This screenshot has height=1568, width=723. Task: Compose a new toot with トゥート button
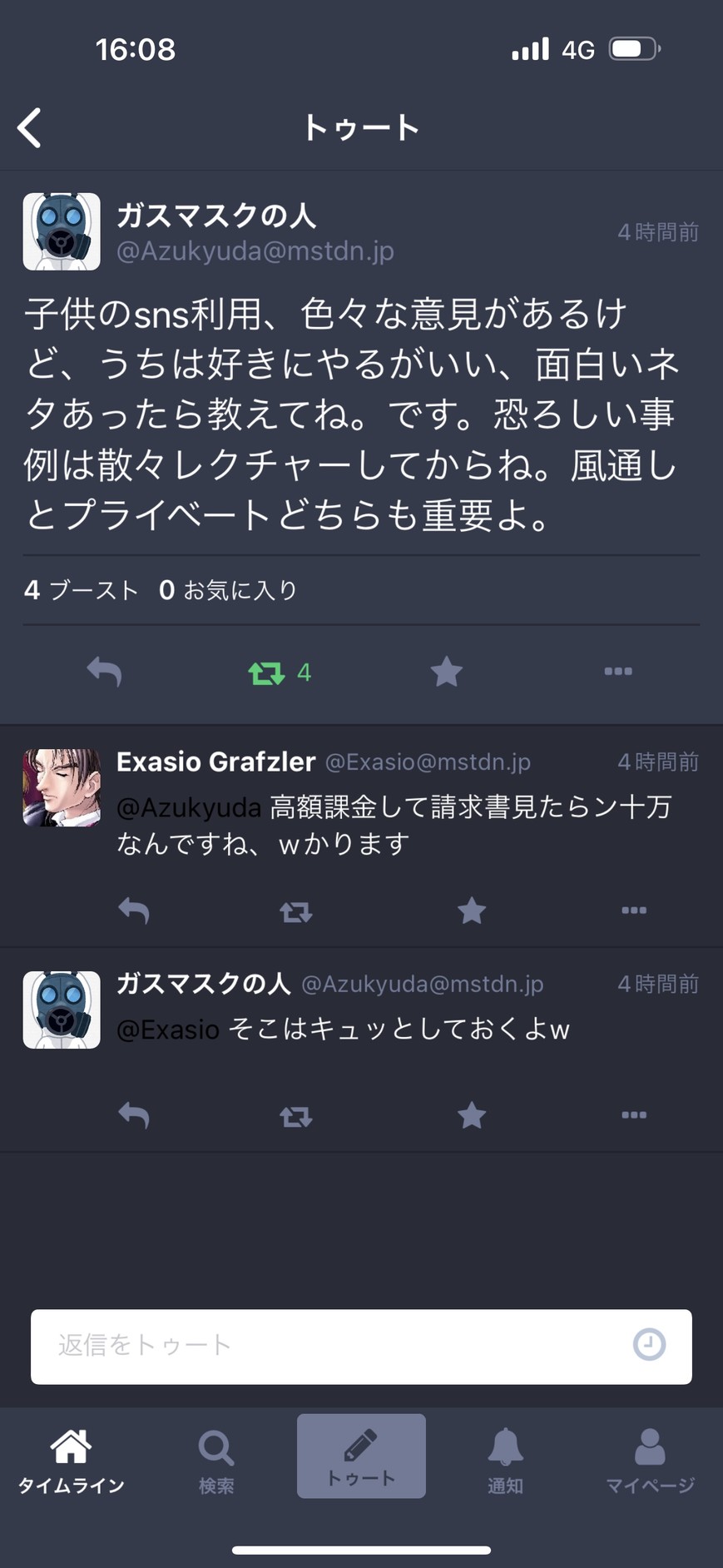point(361,1456)
